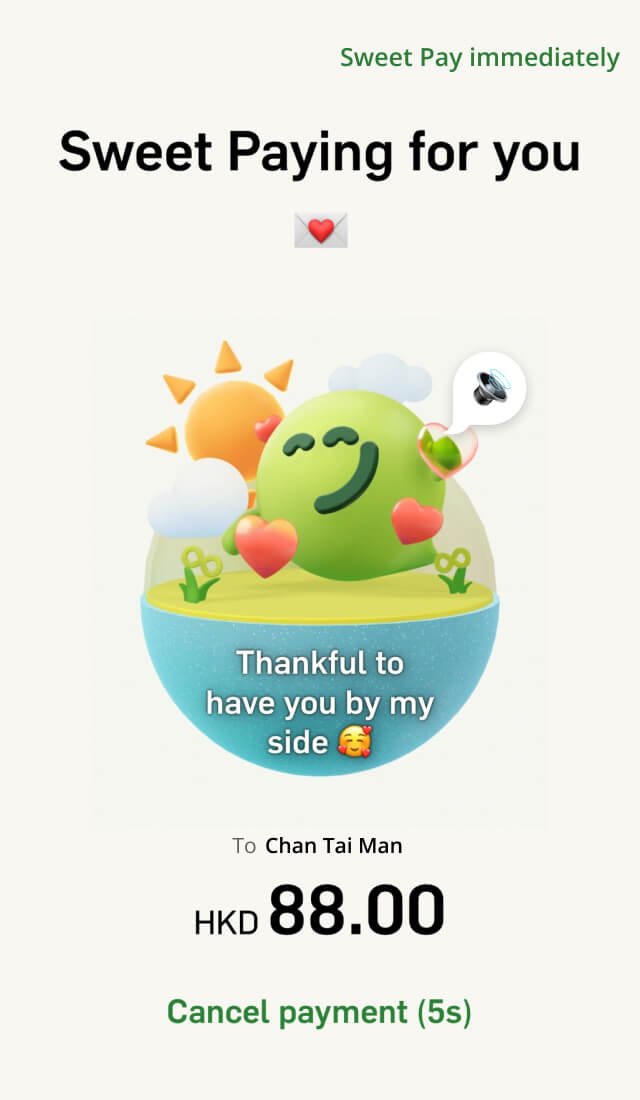Tap Sweet Pay immediately link
640x1100 pixels.
[479, 58]
